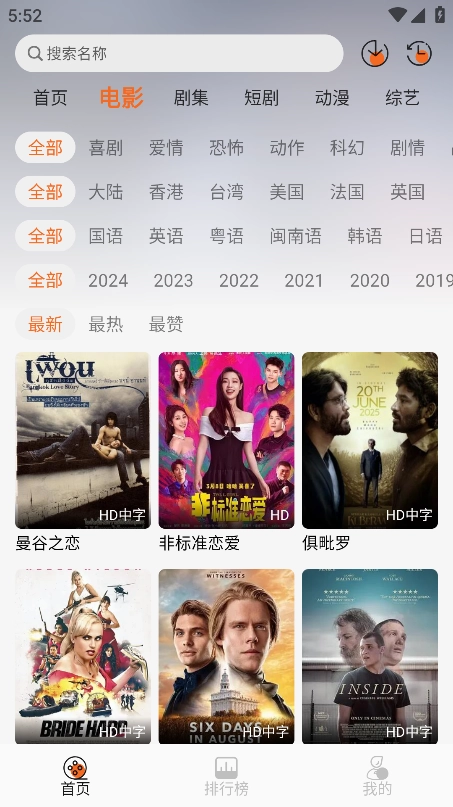This screenshot has width=453, height=807.
Task: Open the downloads icon
Action: click(x=375, y=53)
